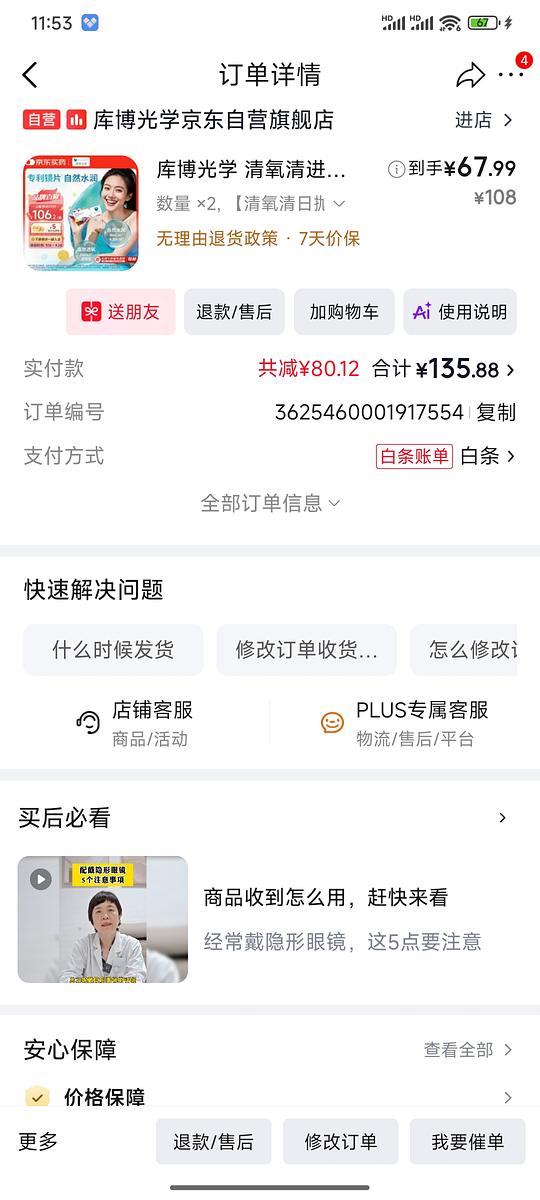Open 查看全部 in 安心保障

467,1050
